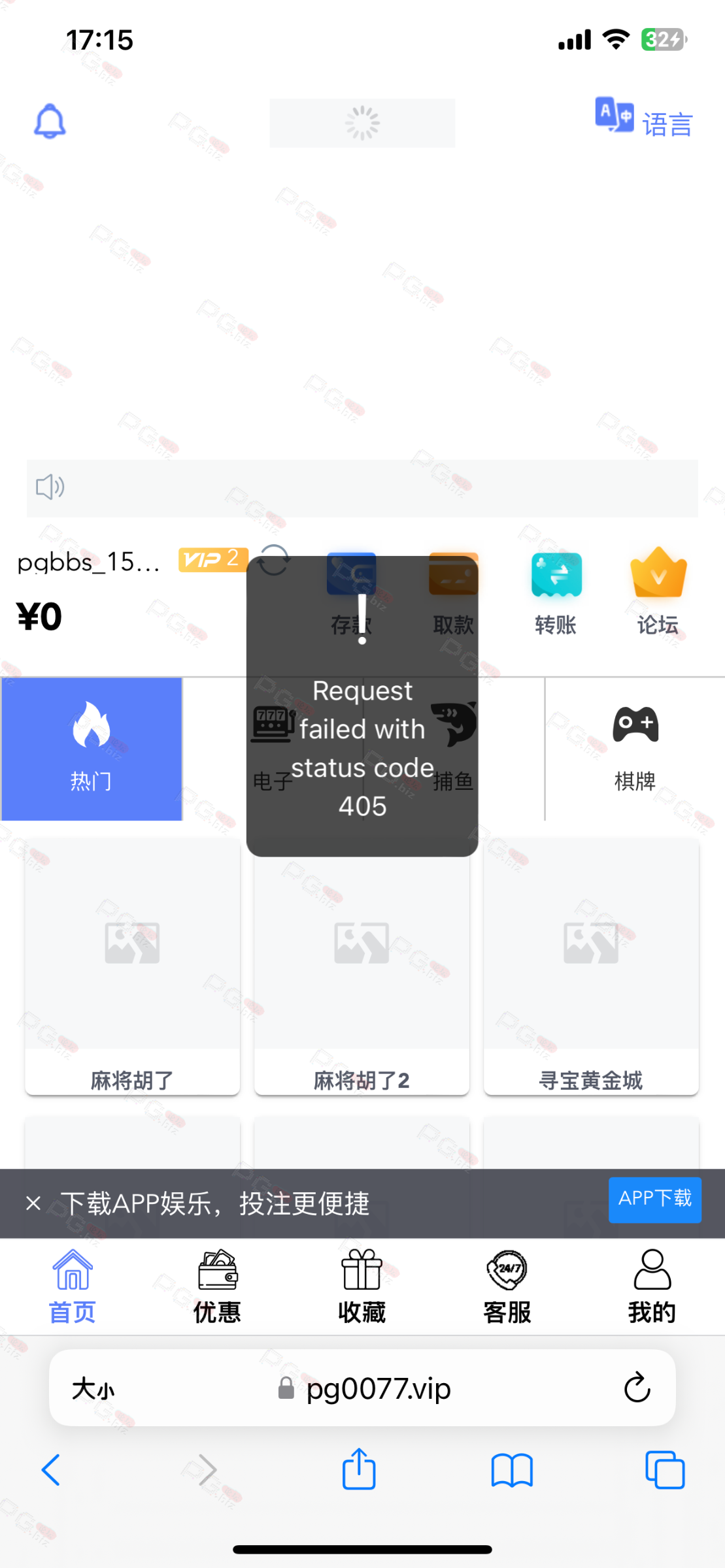The image size is (725, 1568).
Task: Open the 寻宝黄金城 game card
Action: click(591, 967)
